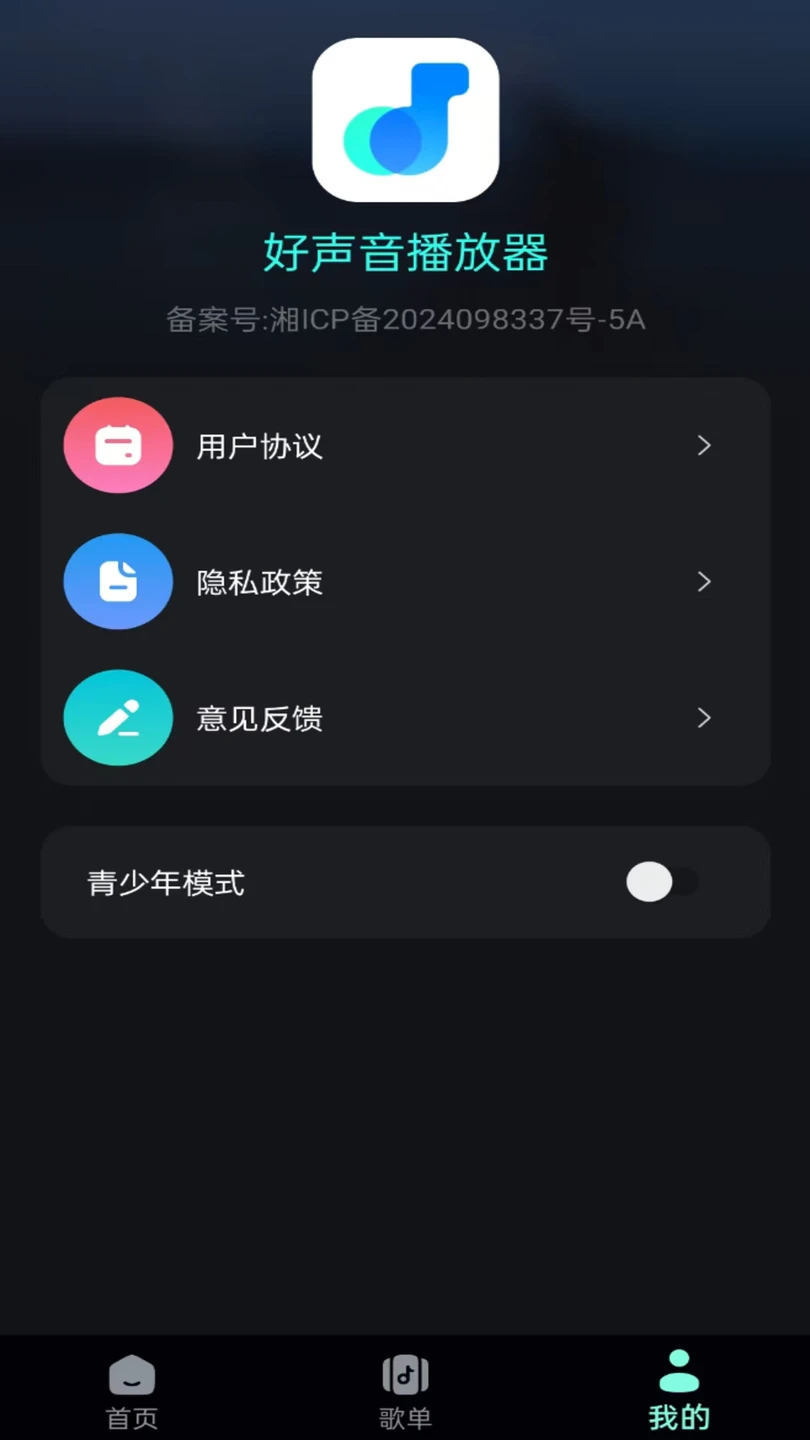Screen dimensions: 810x1440
Task: Tap the pencil icon beside 意见反馈
Action: [118, 718]
